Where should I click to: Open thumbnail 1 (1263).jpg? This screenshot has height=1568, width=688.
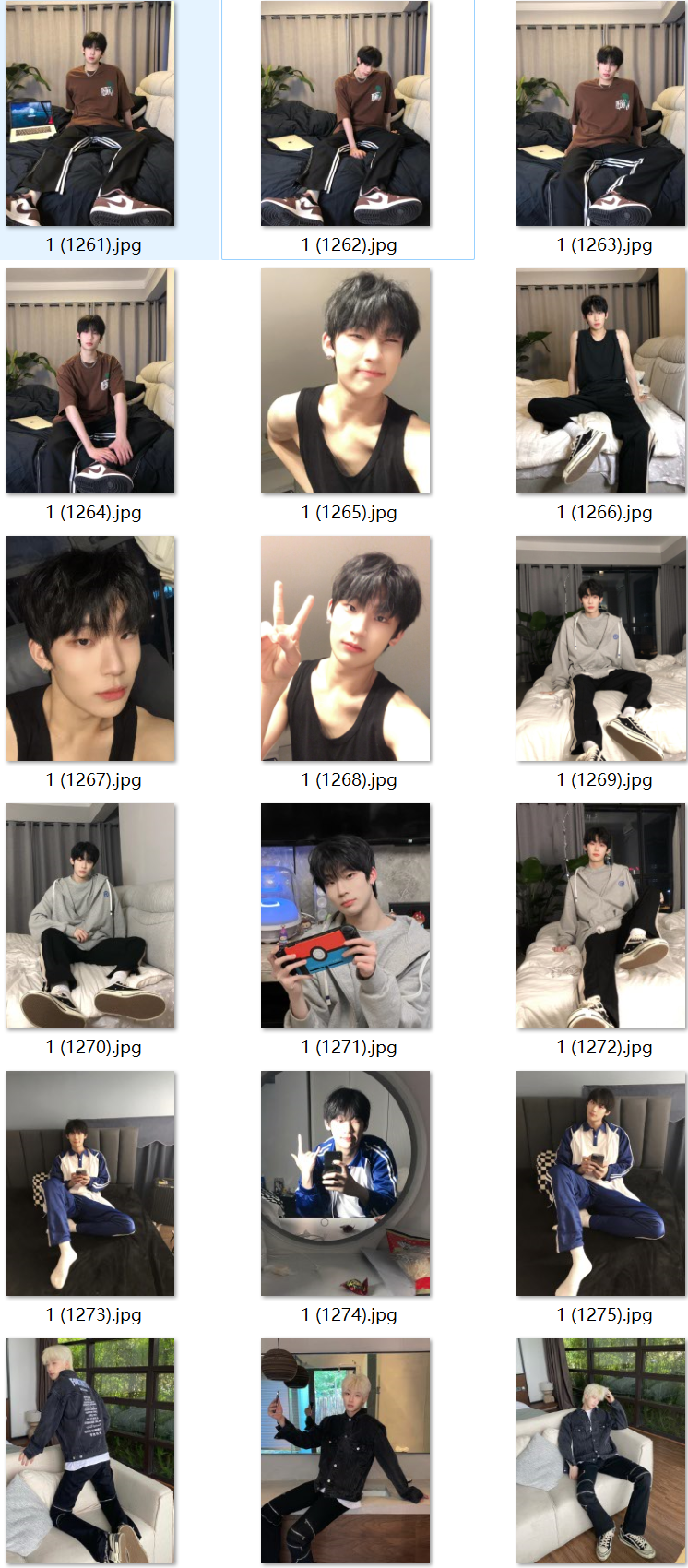coord(600,114)
